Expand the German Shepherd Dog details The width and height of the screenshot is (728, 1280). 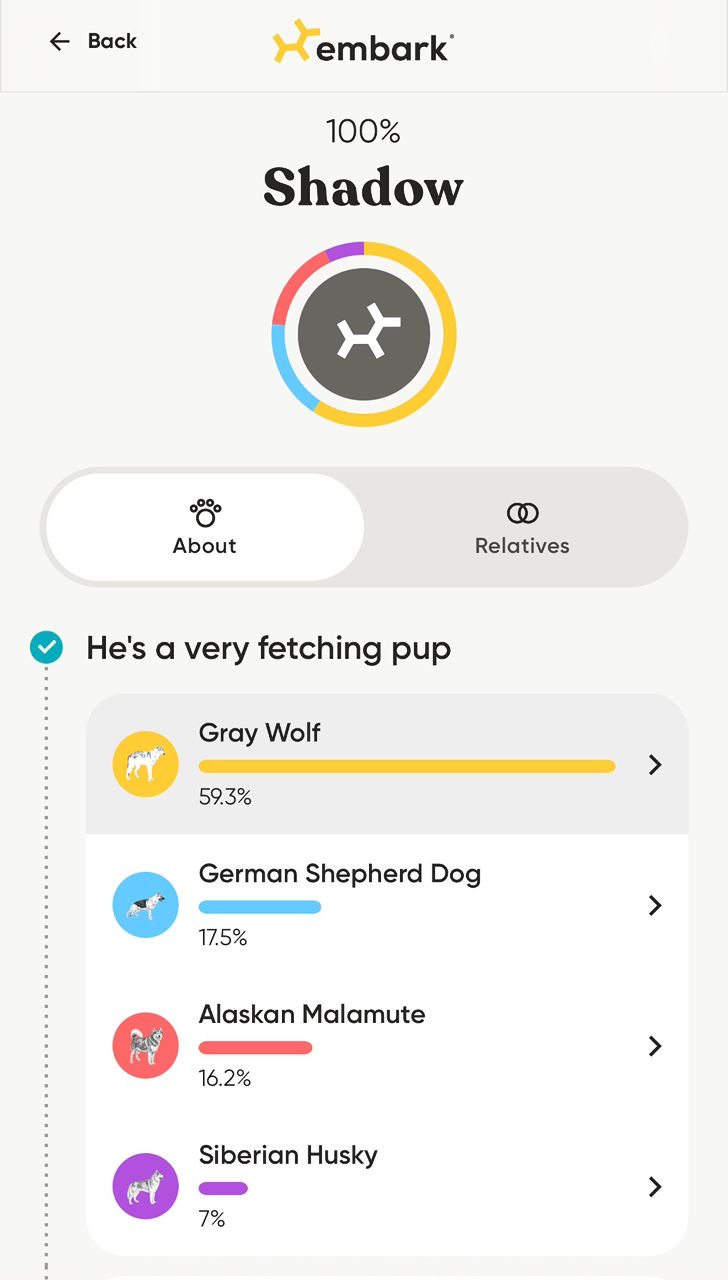point(655,905)
